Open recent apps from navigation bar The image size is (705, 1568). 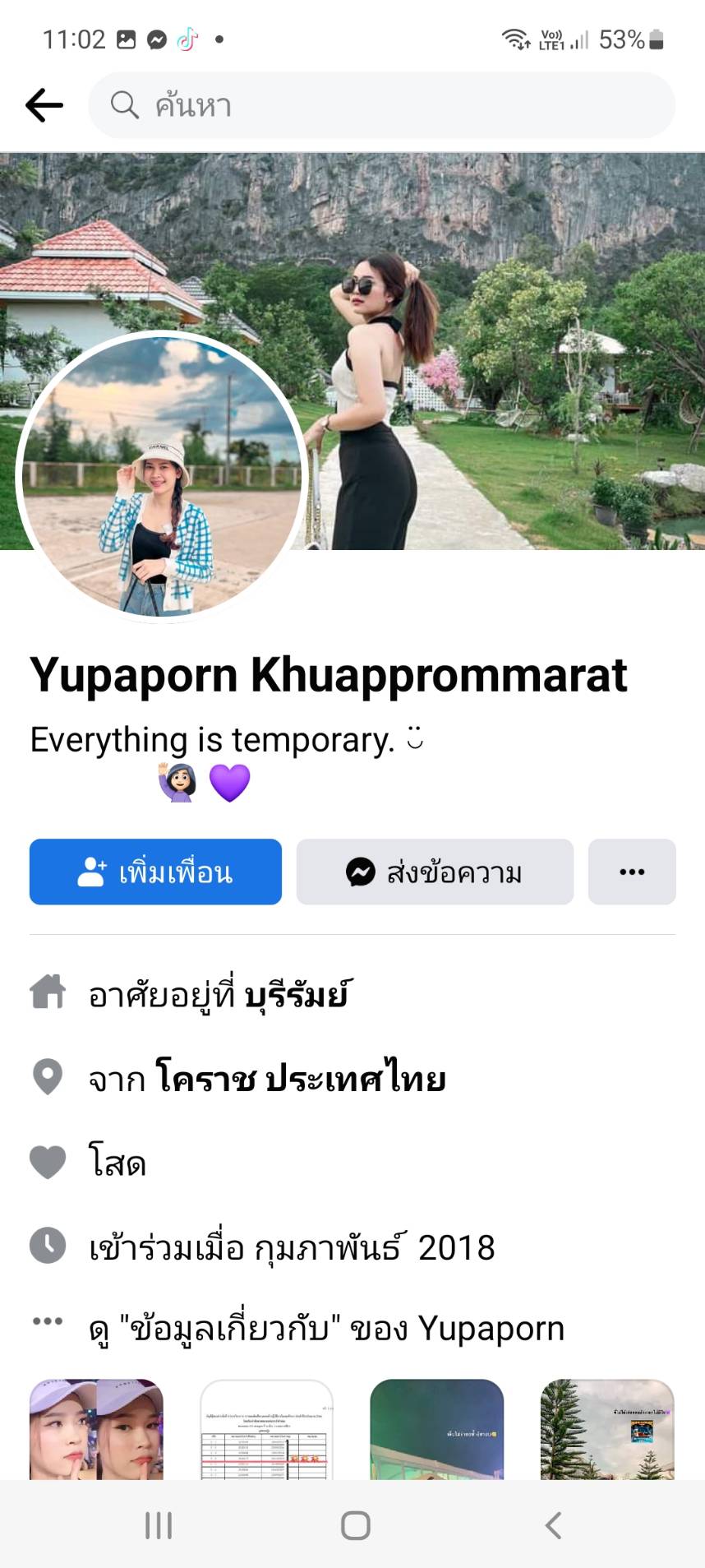[x=159, y=1526]
